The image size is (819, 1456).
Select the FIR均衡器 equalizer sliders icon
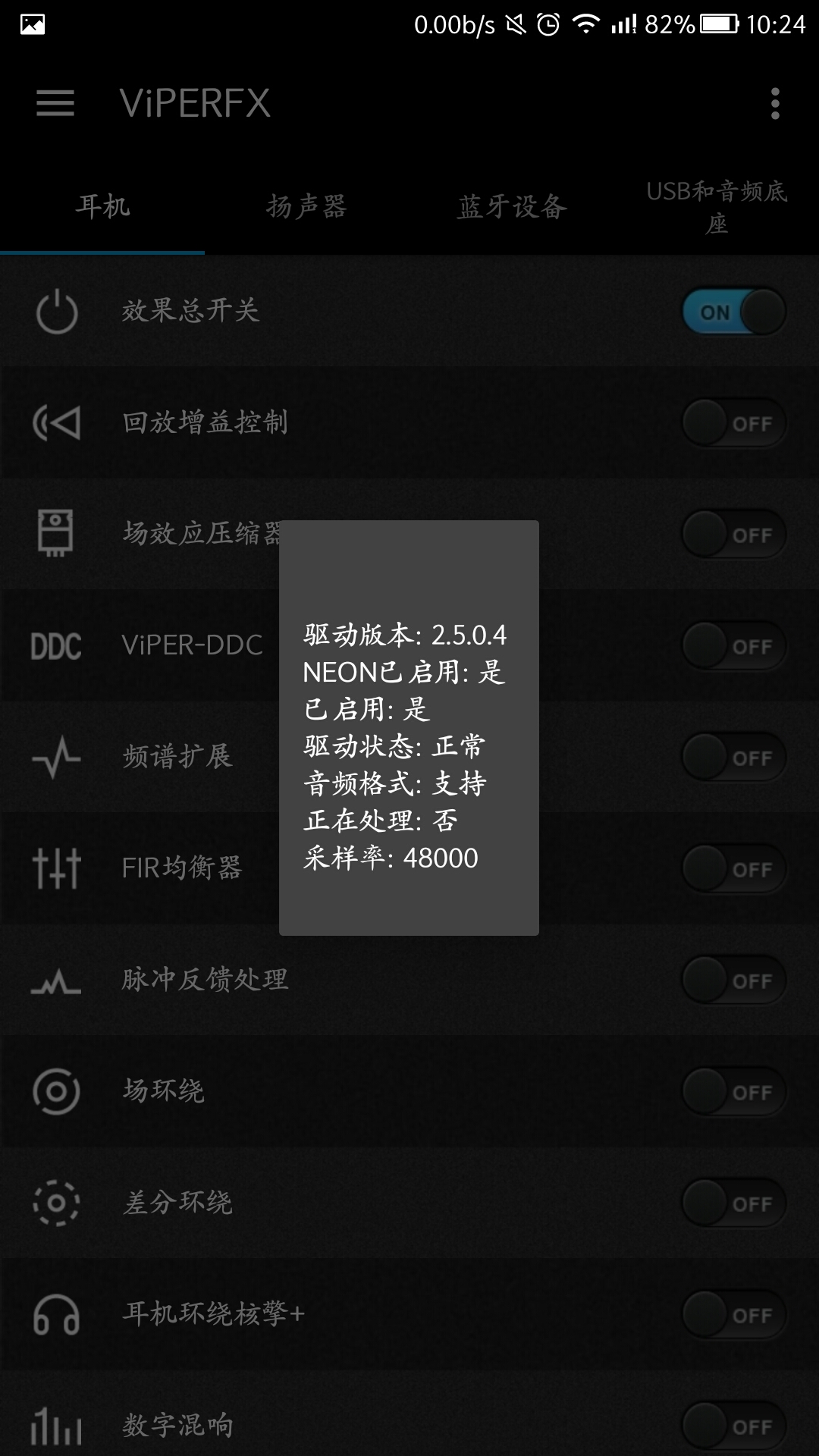click(x=57, y=868)
